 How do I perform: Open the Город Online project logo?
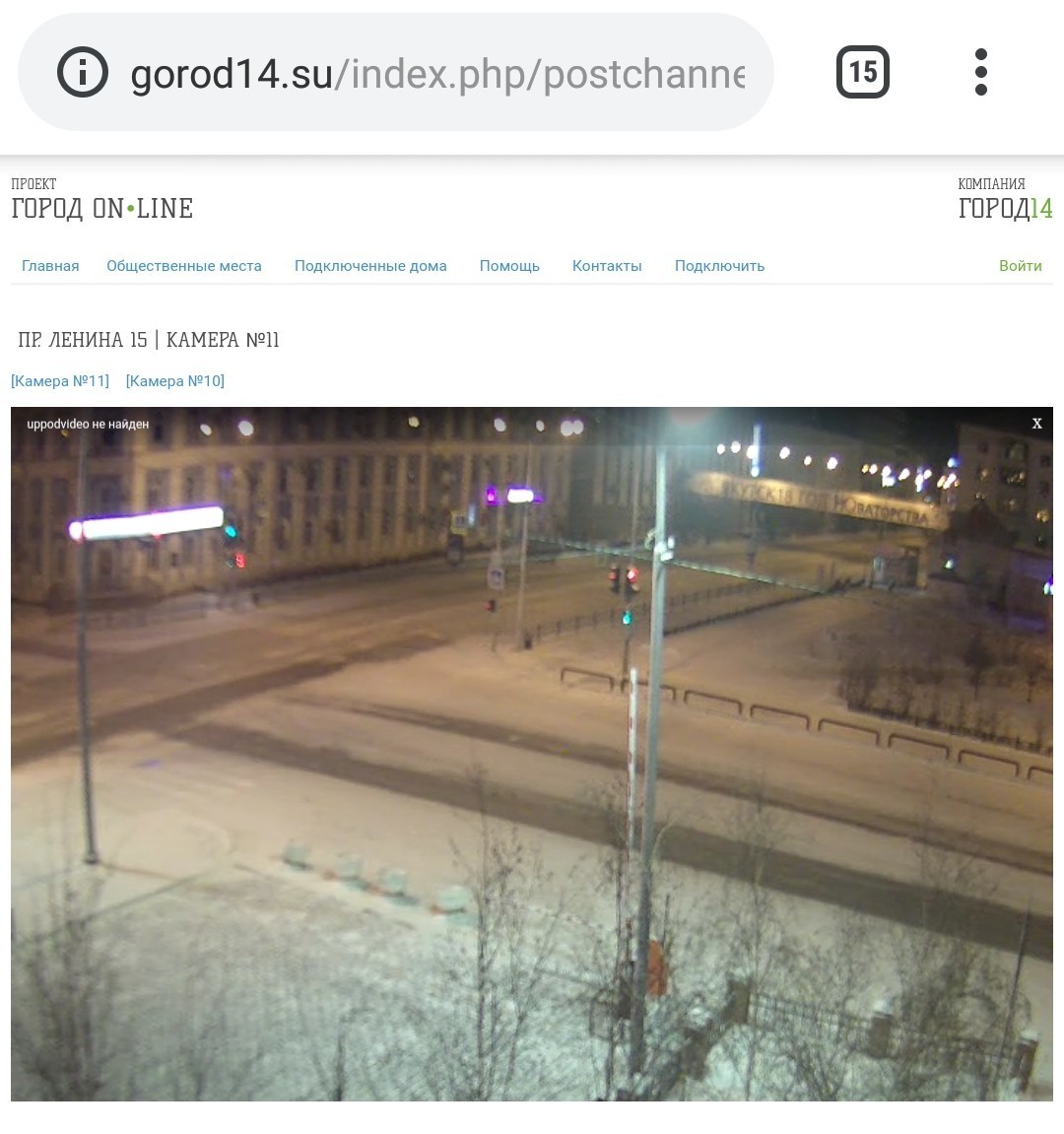pos(102,200)
